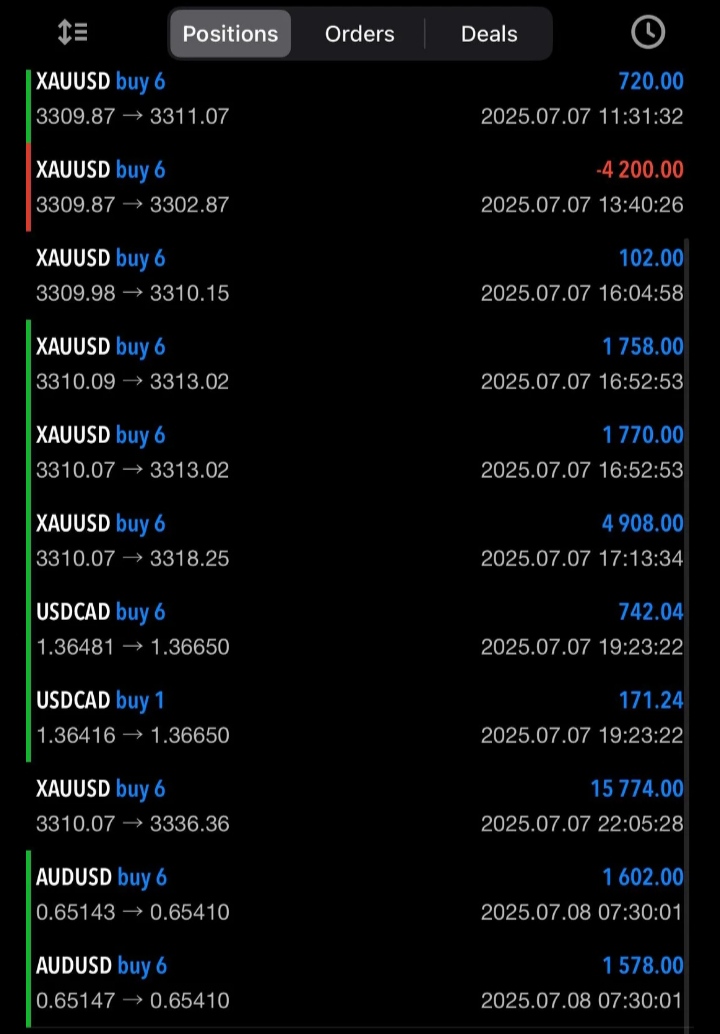Expand the XAUUSD trade with 4 908.00 profit

pyautogui.click(x=360, y=541)
